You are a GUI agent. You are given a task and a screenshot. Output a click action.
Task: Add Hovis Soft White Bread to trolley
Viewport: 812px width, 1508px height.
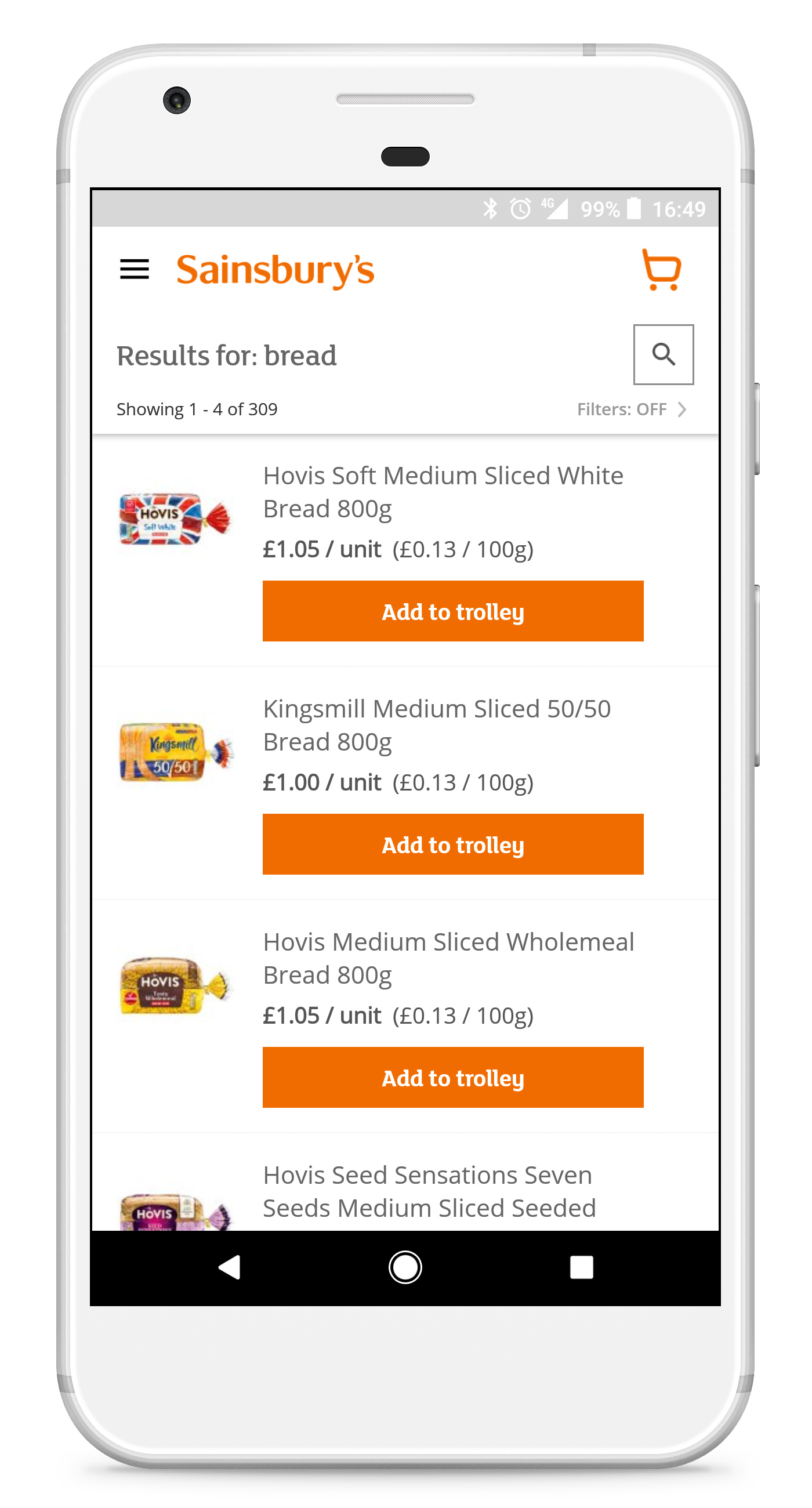tap(452, 611)
